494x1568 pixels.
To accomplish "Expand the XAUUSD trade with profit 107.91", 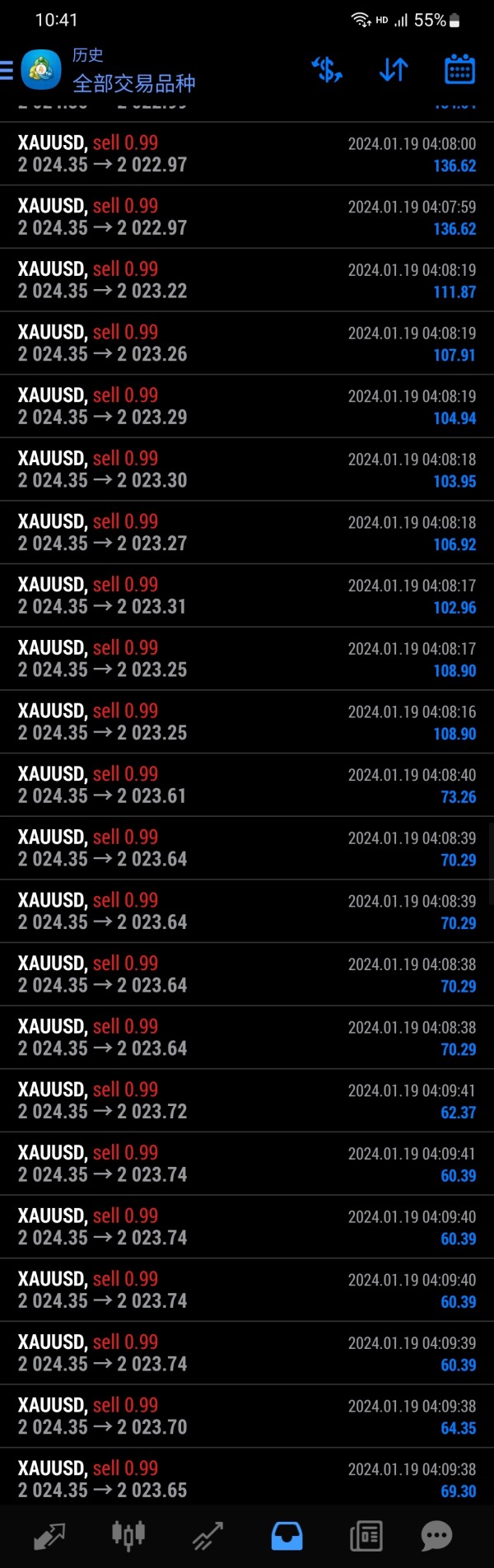I will [247, 343].
